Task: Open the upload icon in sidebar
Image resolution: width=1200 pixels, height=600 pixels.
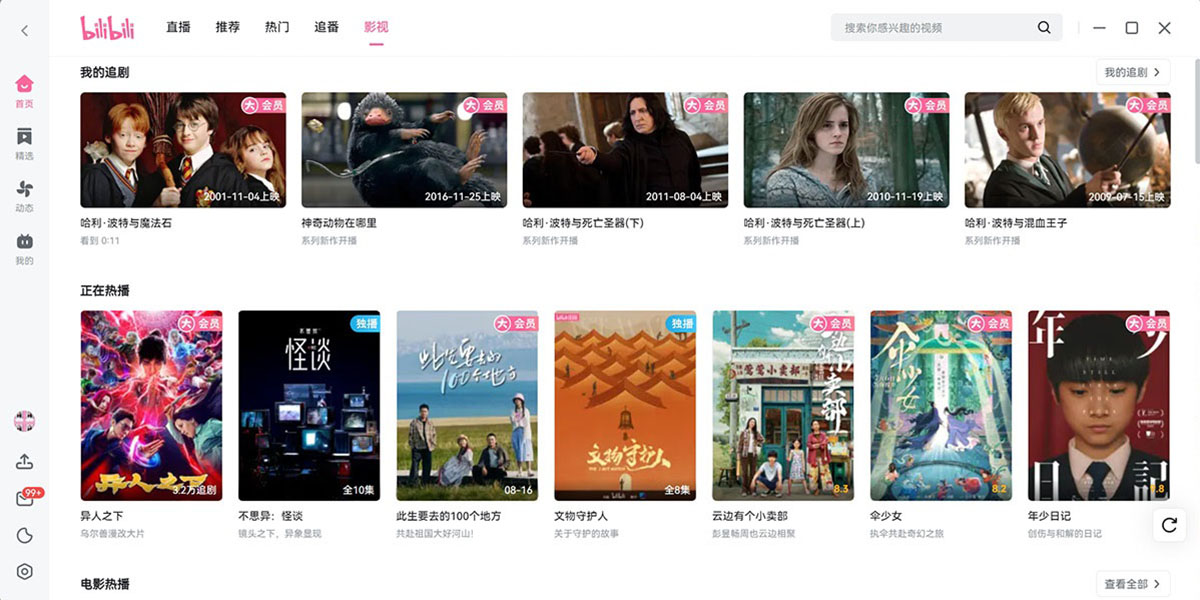Action: [25, 461]
